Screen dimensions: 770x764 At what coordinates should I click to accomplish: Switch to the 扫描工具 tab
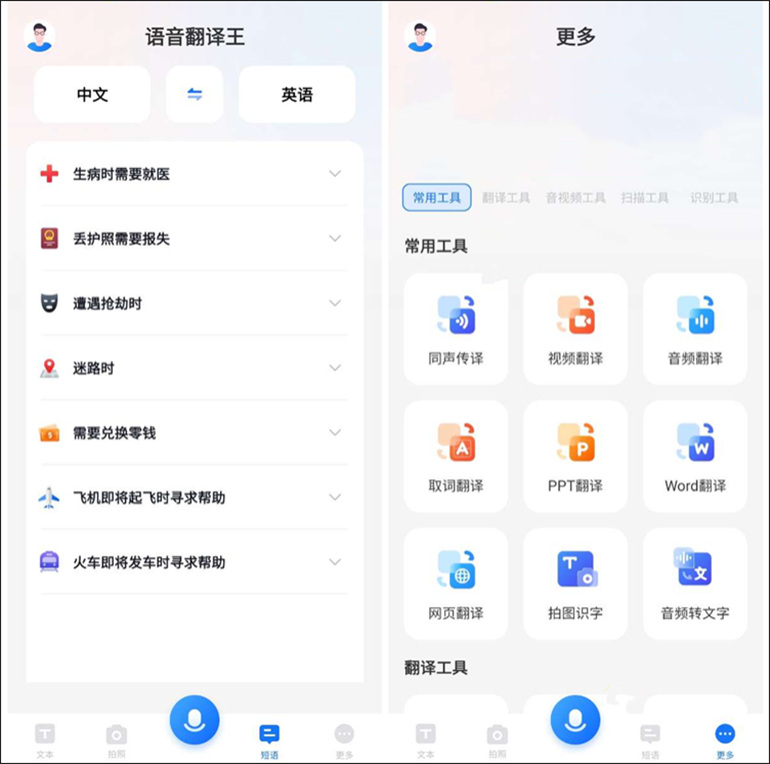pyautogui.click(x=645, y=198)
